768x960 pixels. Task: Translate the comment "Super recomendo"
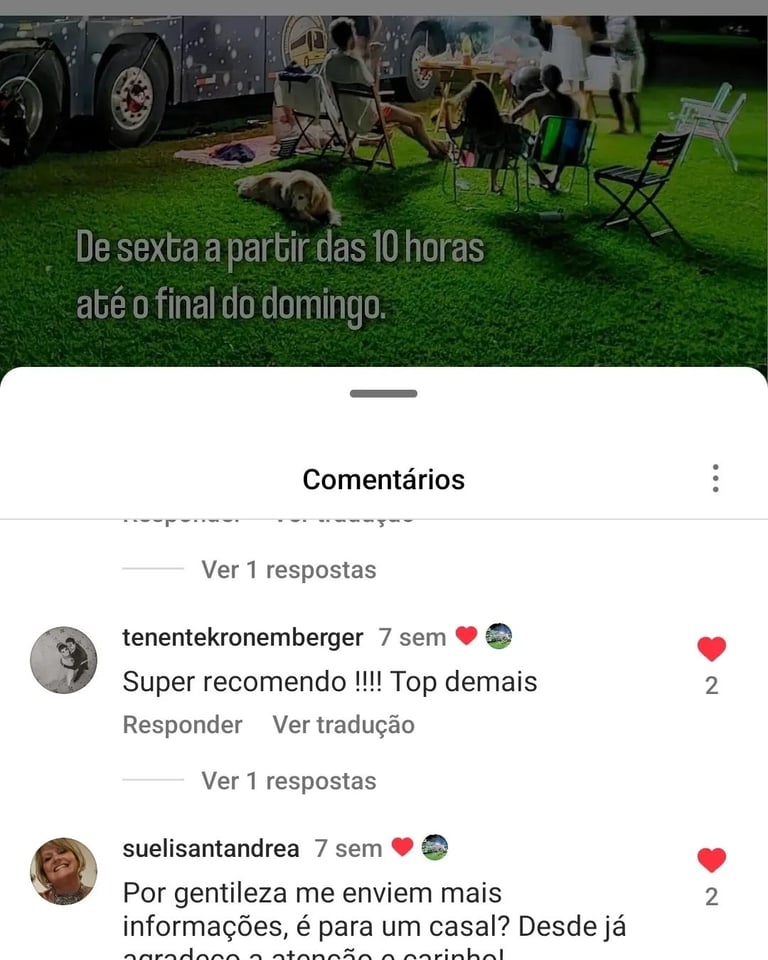[343, 725]
